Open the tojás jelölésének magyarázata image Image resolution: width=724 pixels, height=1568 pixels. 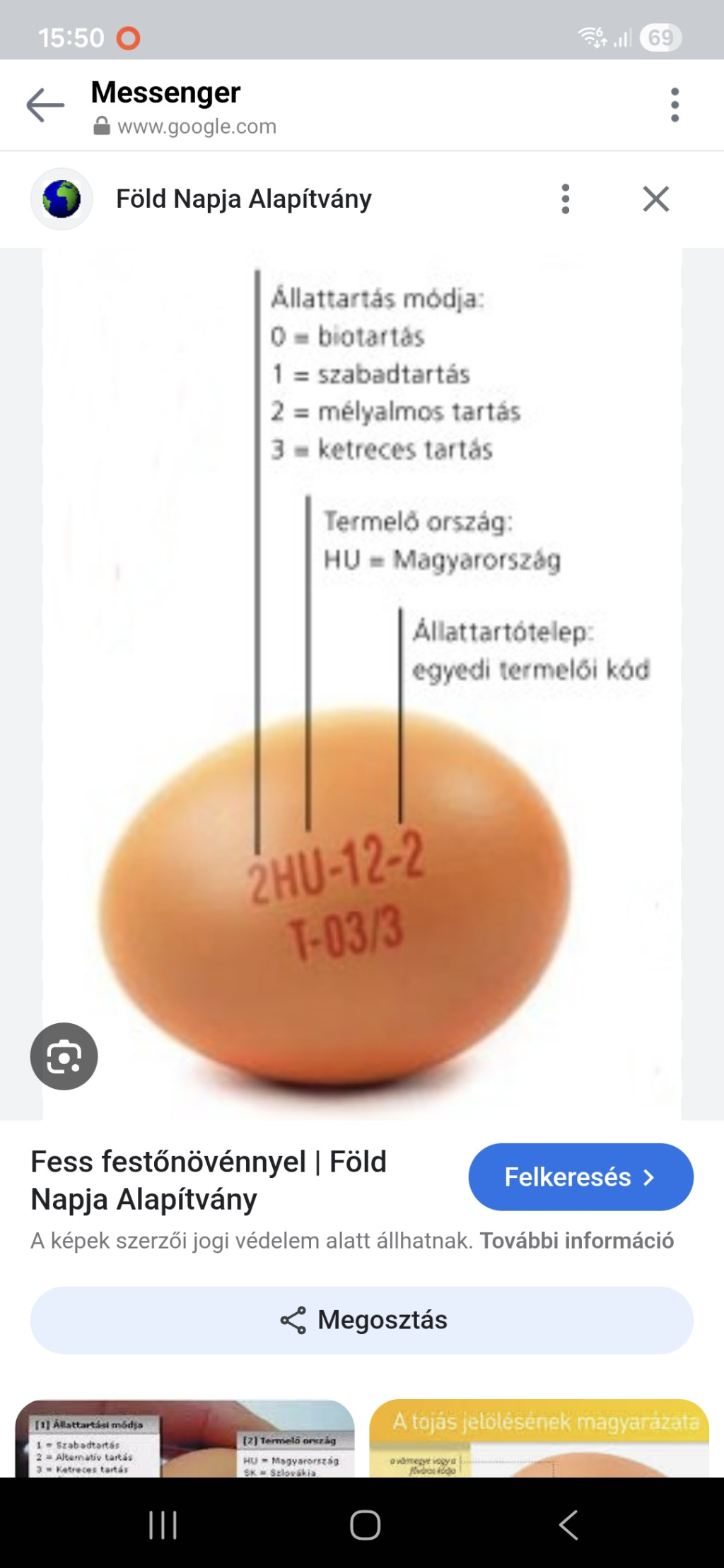pos(539,1439)
